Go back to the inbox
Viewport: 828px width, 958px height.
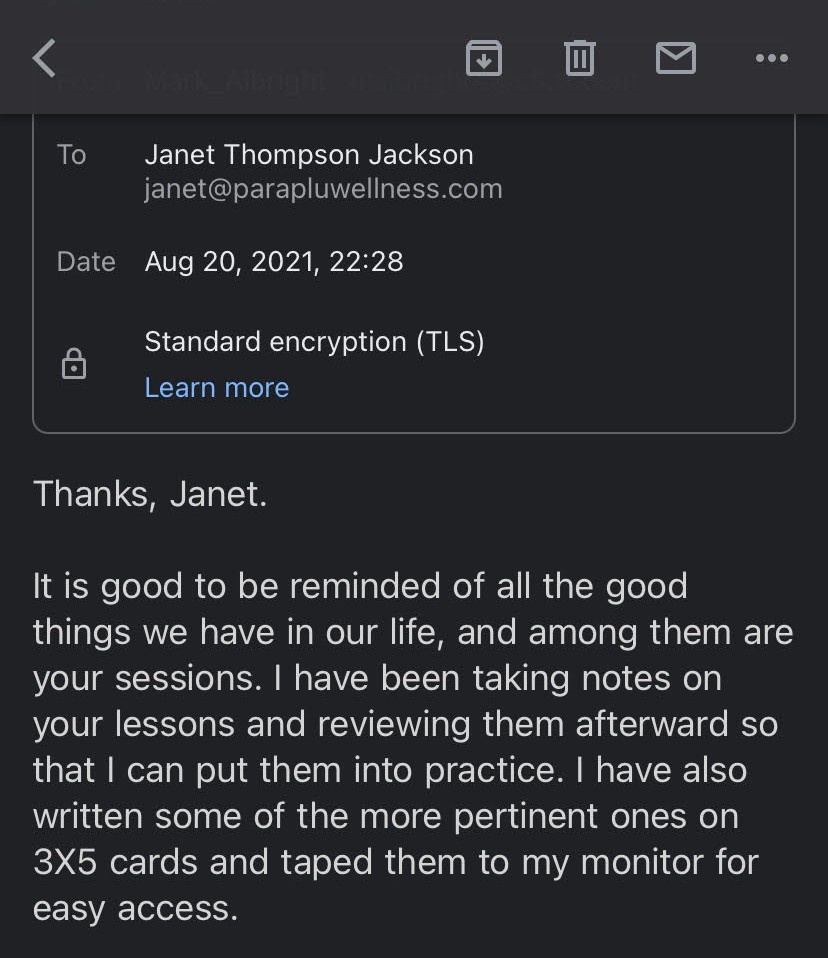[44, 59]
